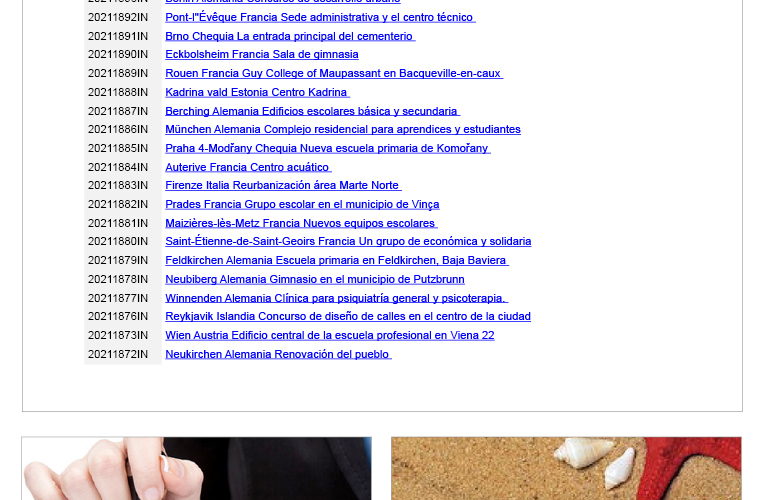Viewport: 770px width, 500px height.
Task: Open Neubiberg Alemania Gimnasio link
Action: [315, 279]
